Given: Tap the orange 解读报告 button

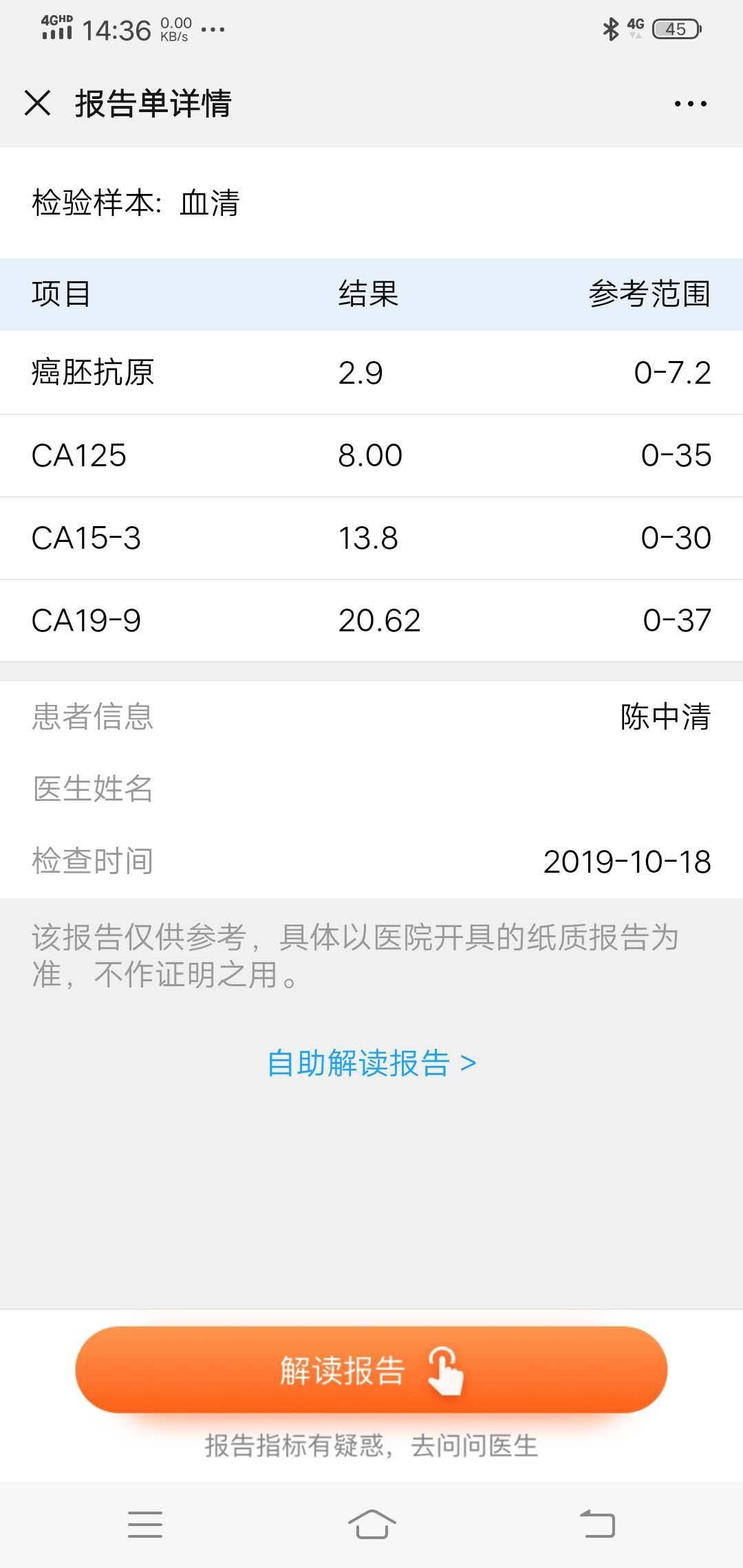Looking at the screenshot, I should coord(371,1370).
